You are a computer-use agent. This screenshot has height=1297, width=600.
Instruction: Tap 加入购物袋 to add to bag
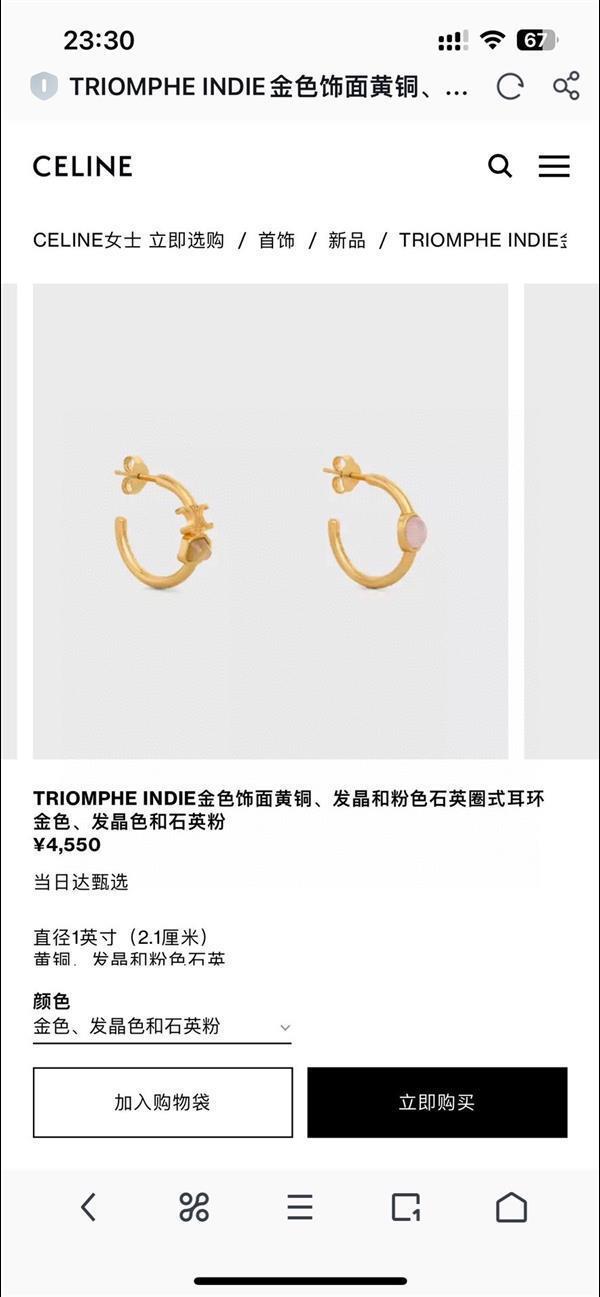pyautogui.click(x=162, y=1102)
